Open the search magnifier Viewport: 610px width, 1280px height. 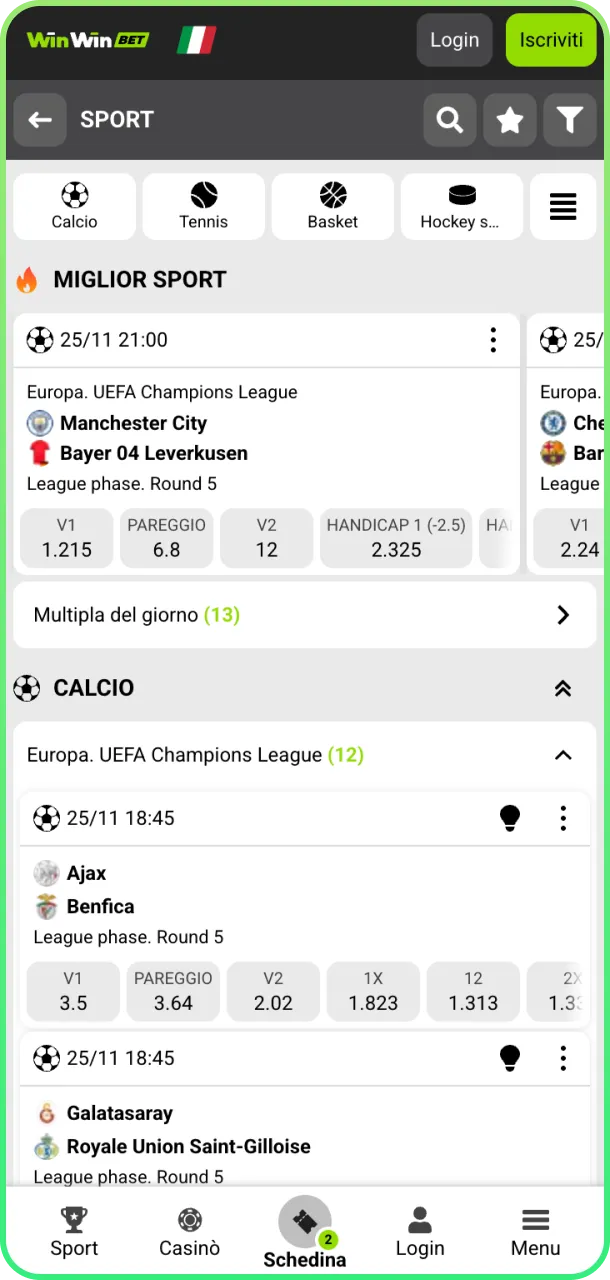[450, 120]
